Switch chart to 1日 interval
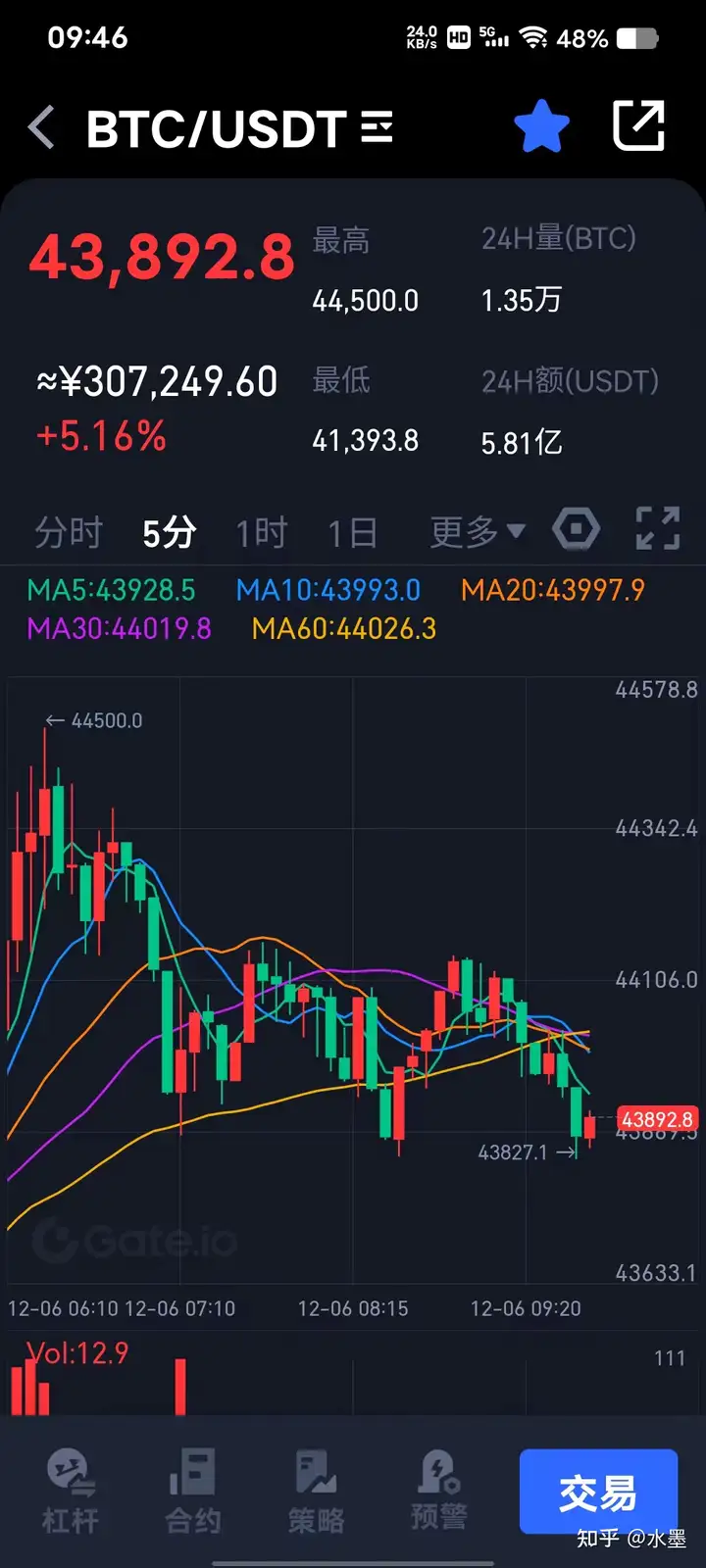This screenshot has height=1568, width=706. point(353,532)
